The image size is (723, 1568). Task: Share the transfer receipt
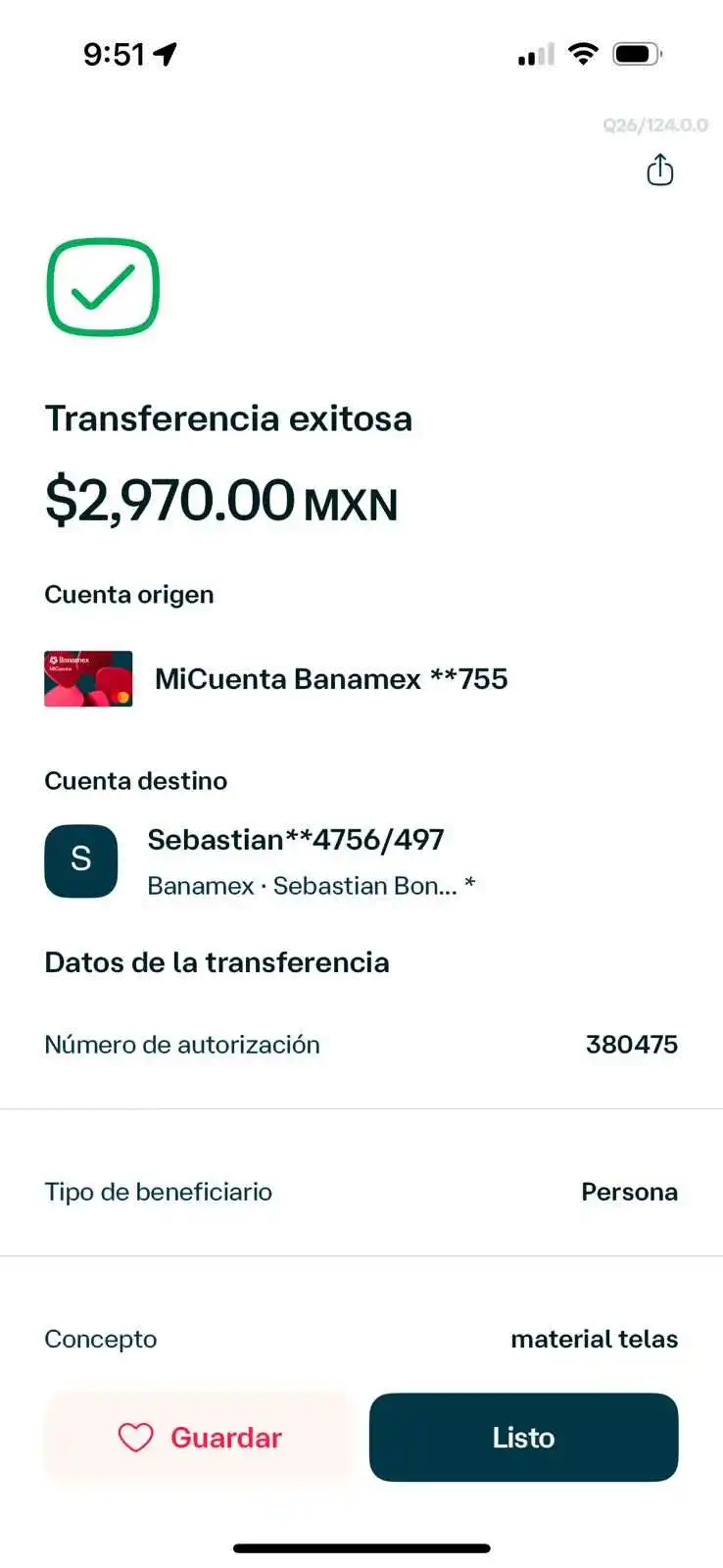coord(660,171)
